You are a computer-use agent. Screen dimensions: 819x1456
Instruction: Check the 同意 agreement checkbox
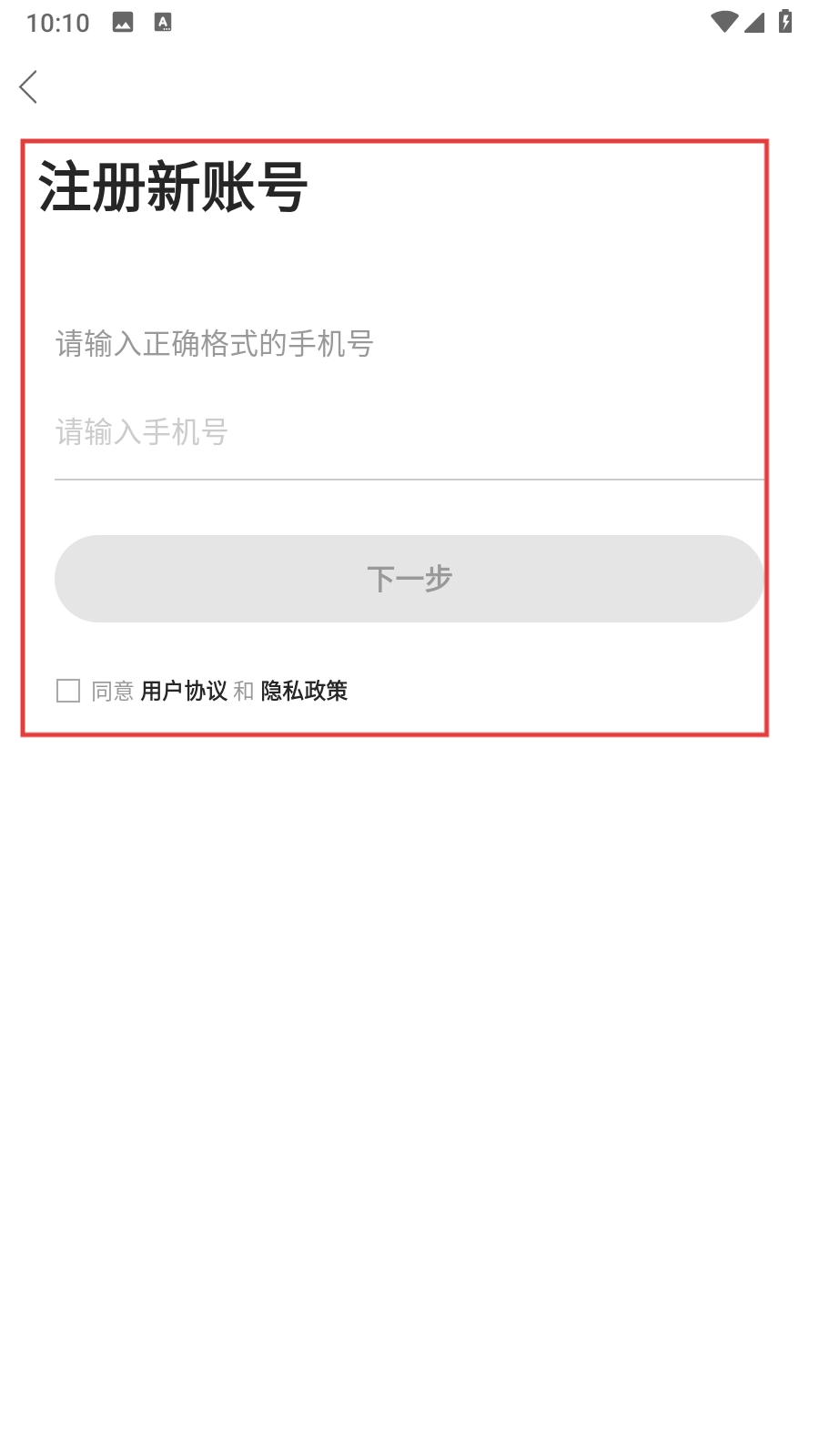click(x=68, y=691)
